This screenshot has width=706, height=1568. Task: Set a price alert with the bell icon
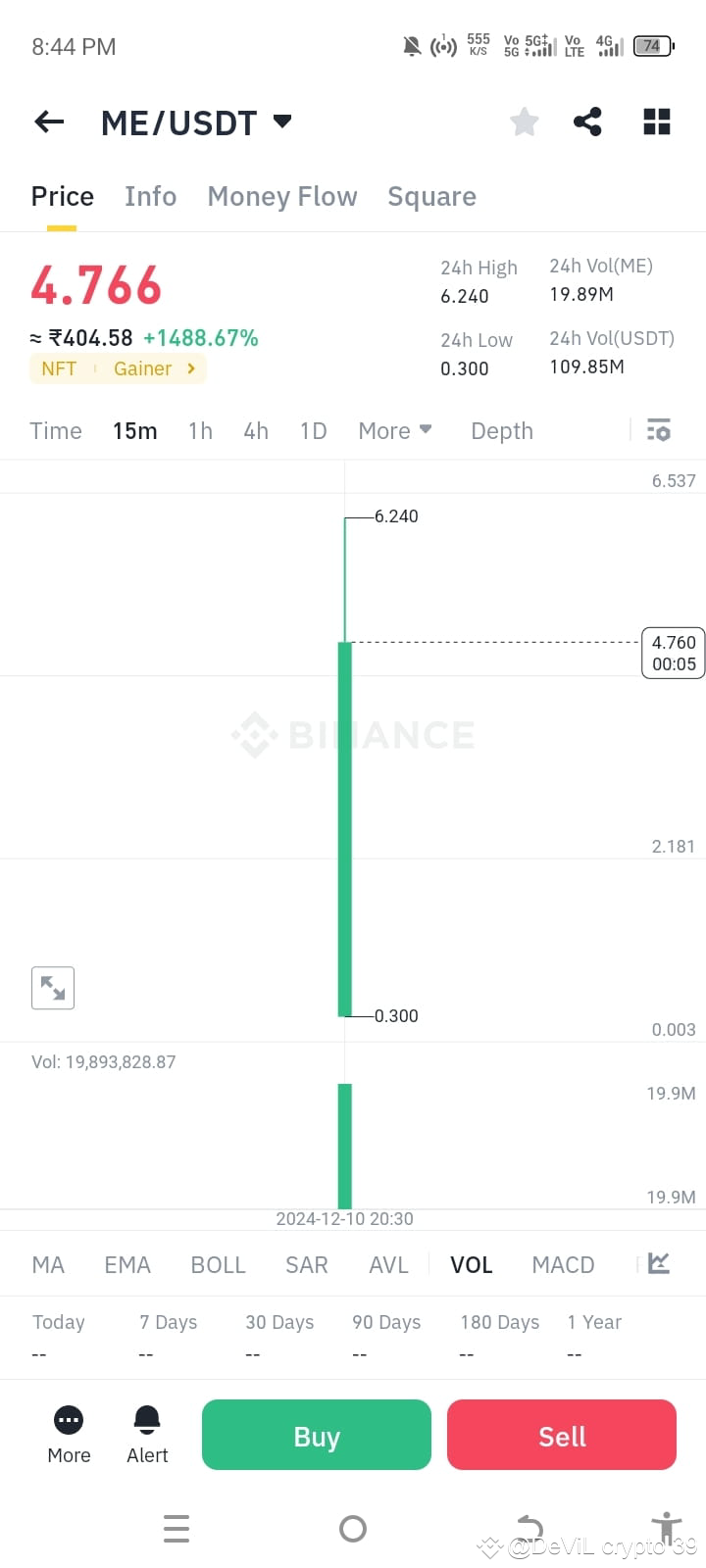point(146,1434)
